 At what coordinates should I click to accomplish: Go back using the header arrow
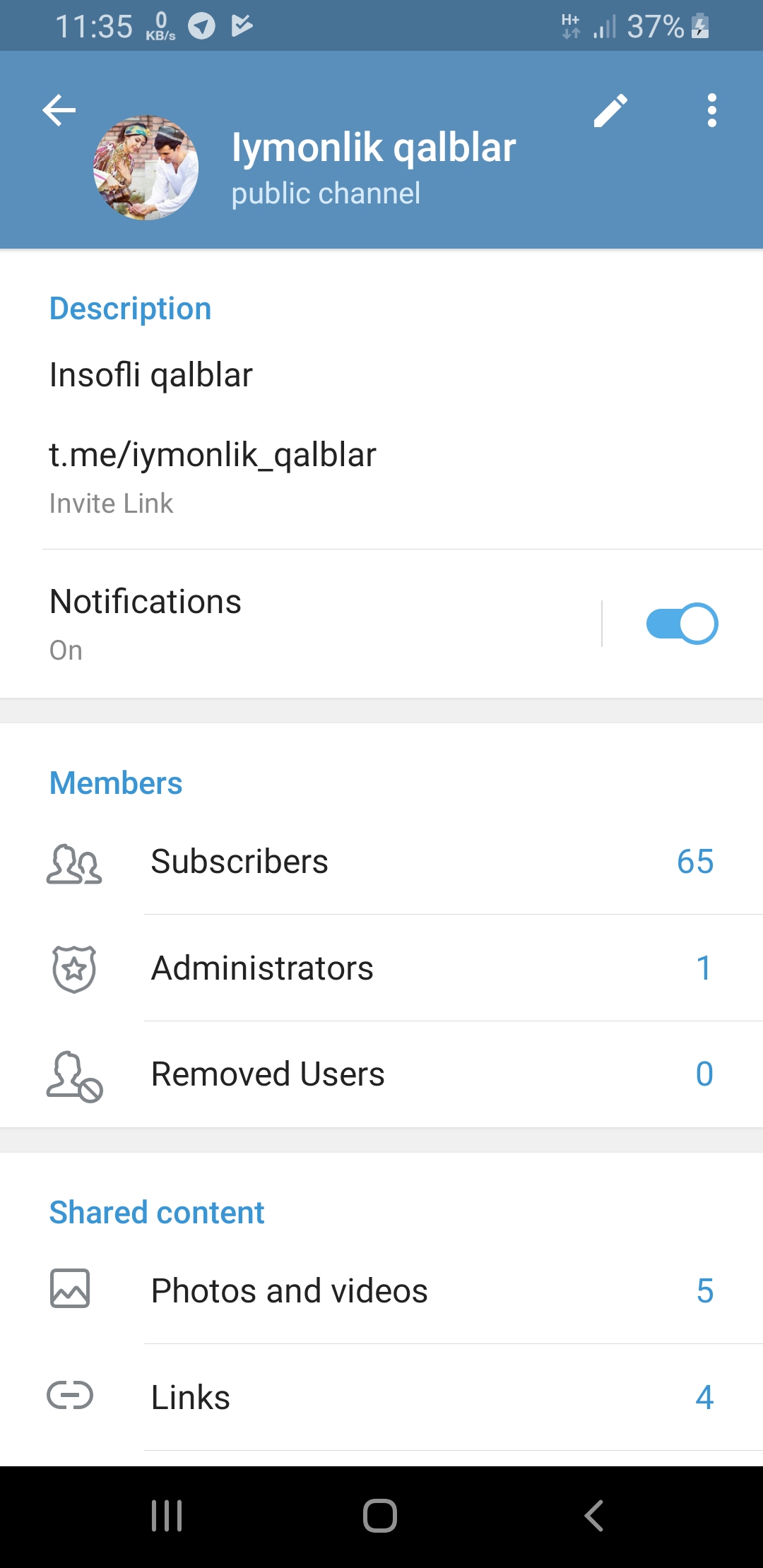coord(59,110)
